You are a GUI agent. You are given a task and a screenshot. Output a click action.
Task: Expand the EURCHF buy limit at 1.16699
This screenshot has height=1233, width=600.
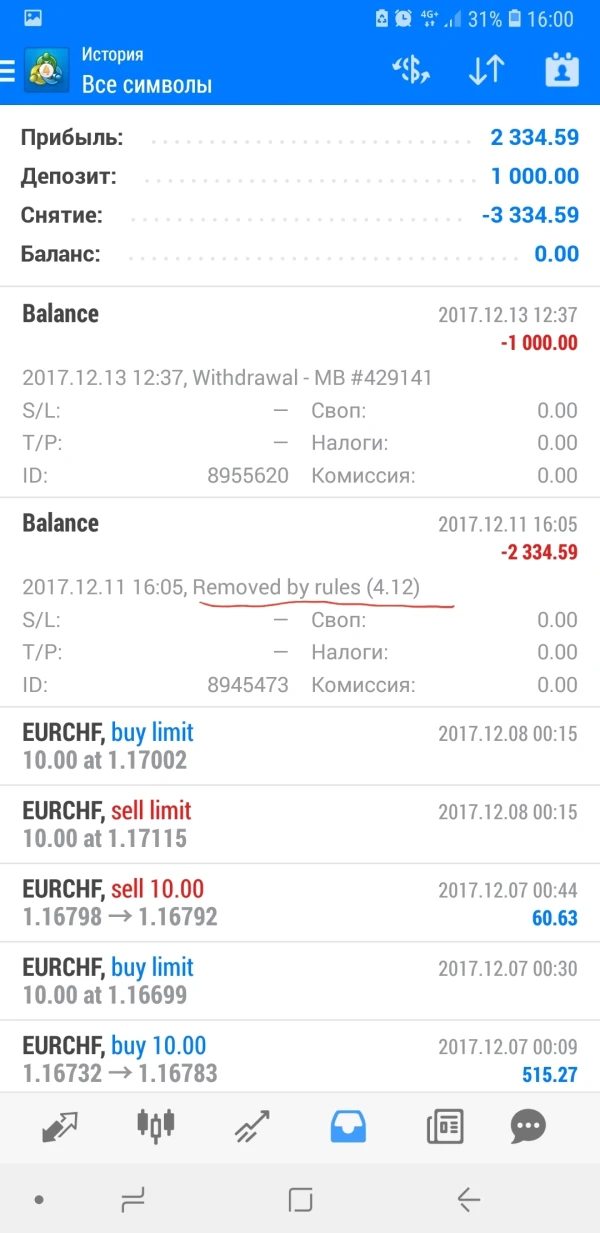click(x=300, y=981)
